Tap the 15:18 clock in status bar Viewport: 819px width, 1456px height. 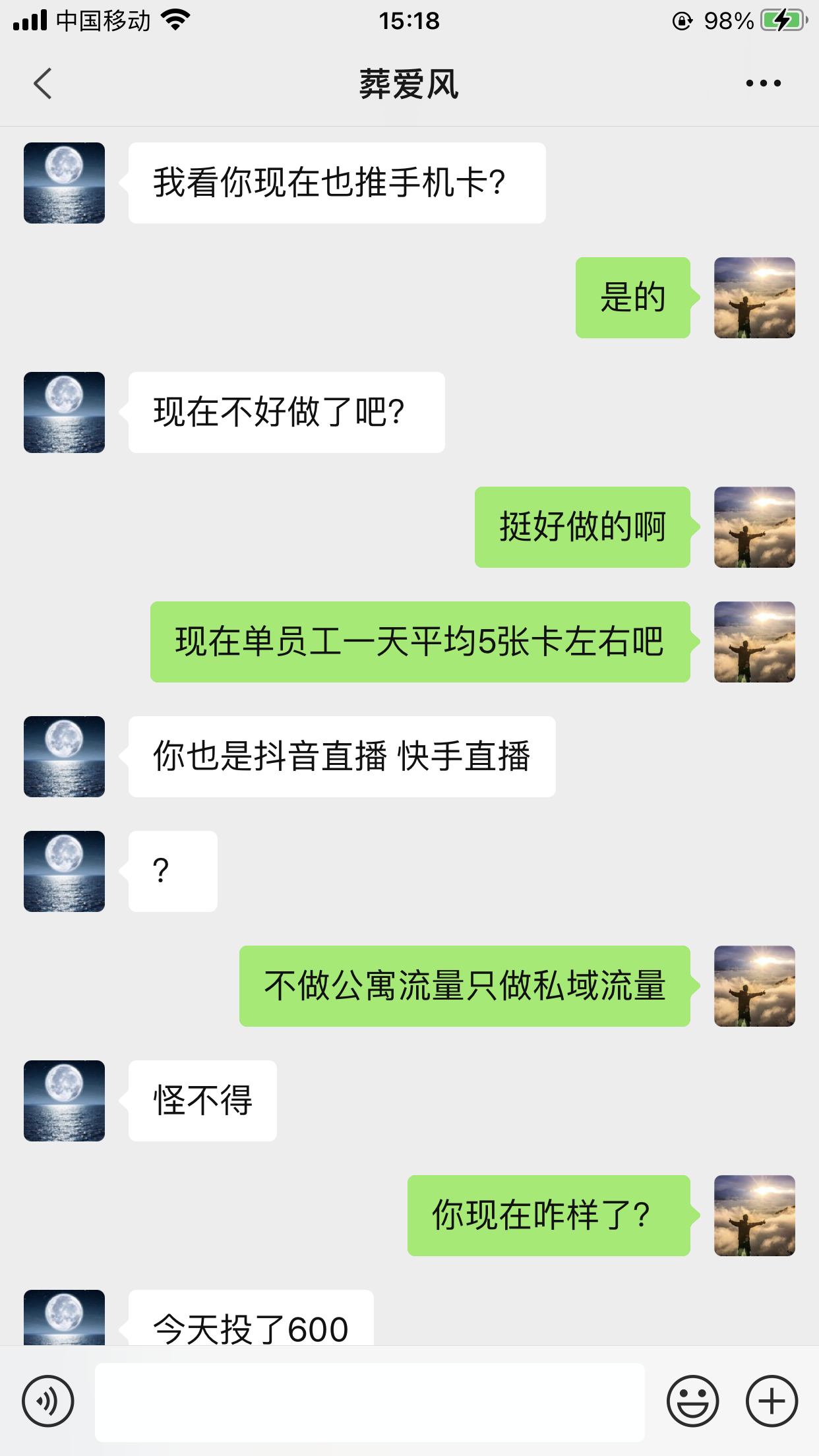tap(409, 20)
